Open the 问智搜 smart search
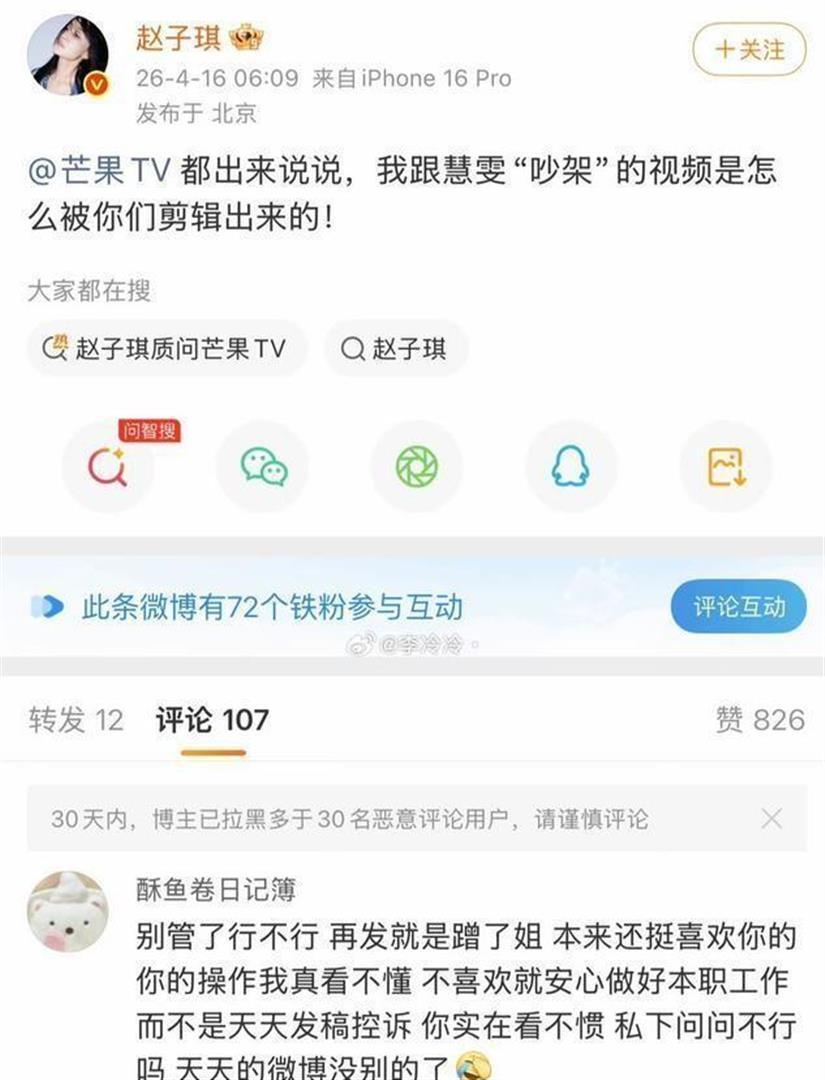The height and width of the screenshot is (1080, 825). click(x=110, y=465)
